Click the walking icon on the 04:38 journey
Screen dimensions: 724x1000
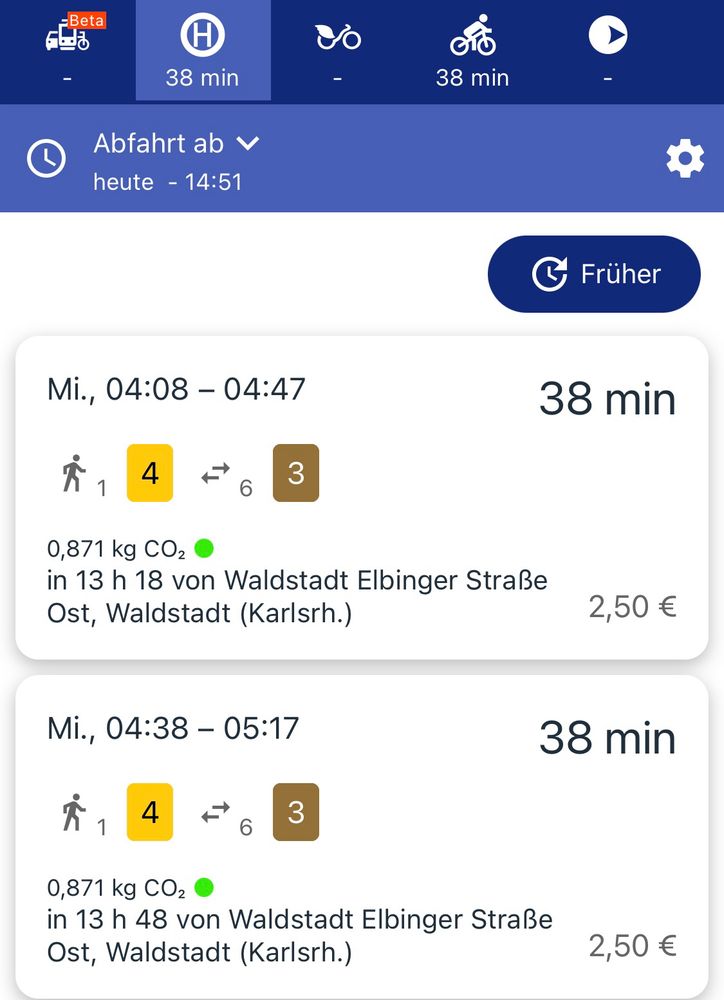point(74,812)
